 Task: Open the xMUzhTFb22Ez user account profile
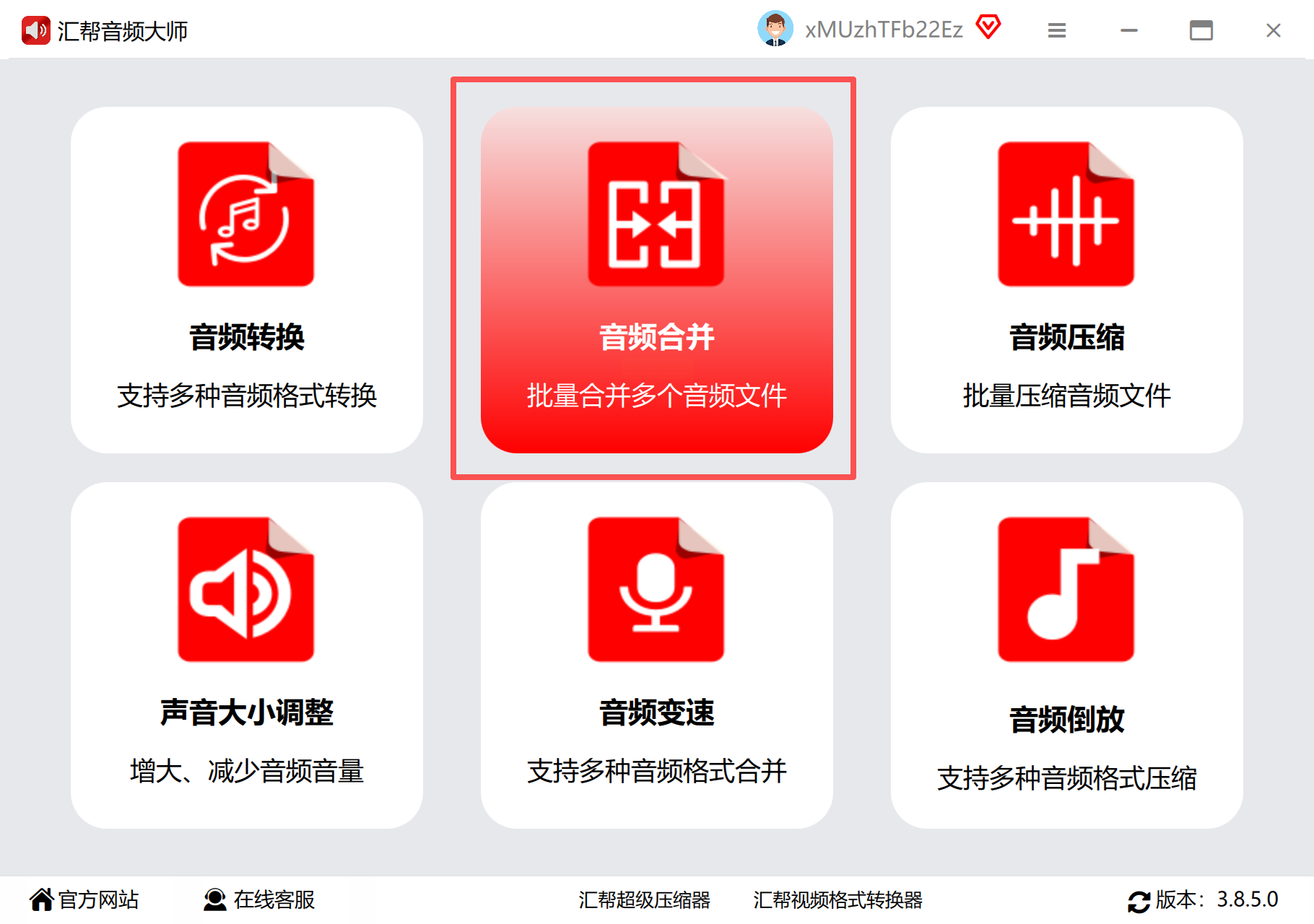tap(861, 30)
